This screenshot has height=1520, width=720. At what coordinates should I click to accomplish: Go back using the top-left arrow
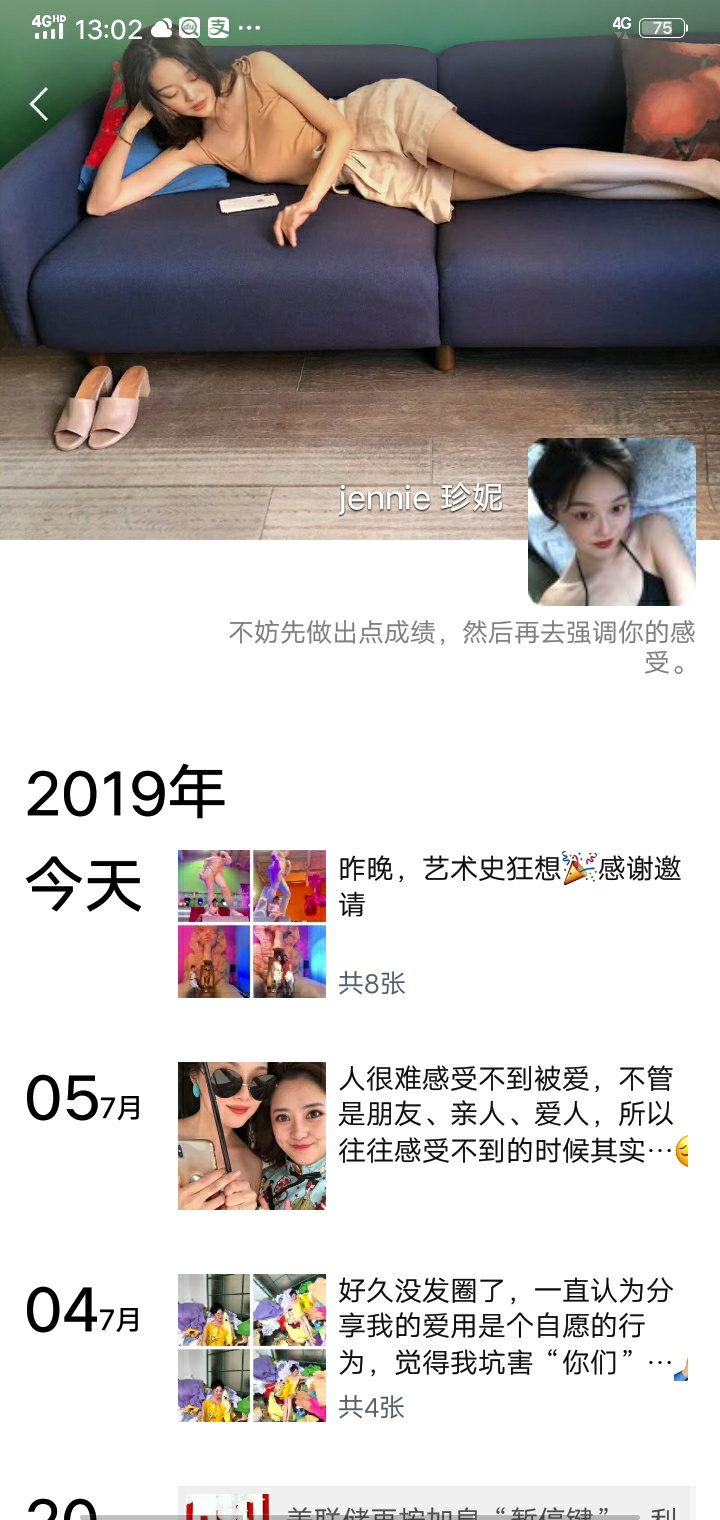[x=39, y=104]
